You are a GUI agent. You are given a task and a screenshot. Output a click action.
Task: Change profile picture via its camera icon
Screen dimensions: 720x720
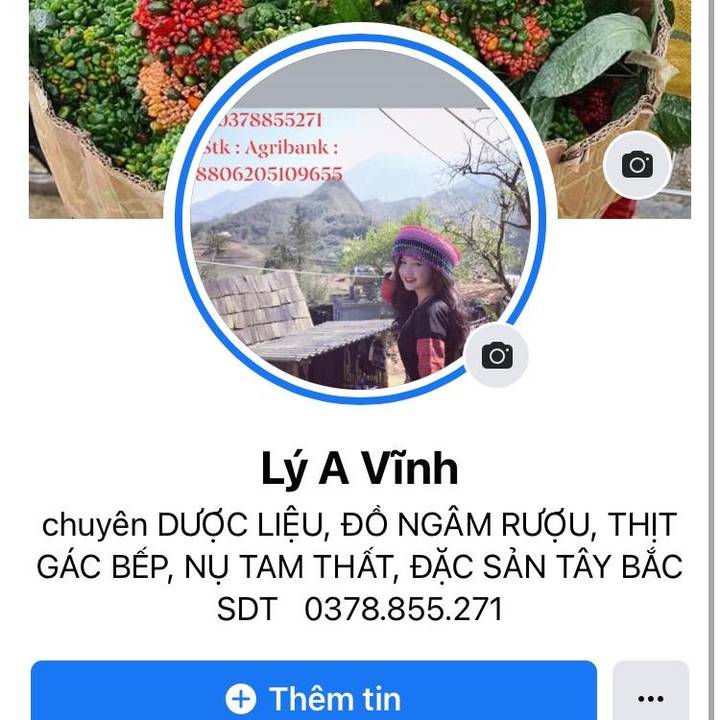(x=497, y=355)
